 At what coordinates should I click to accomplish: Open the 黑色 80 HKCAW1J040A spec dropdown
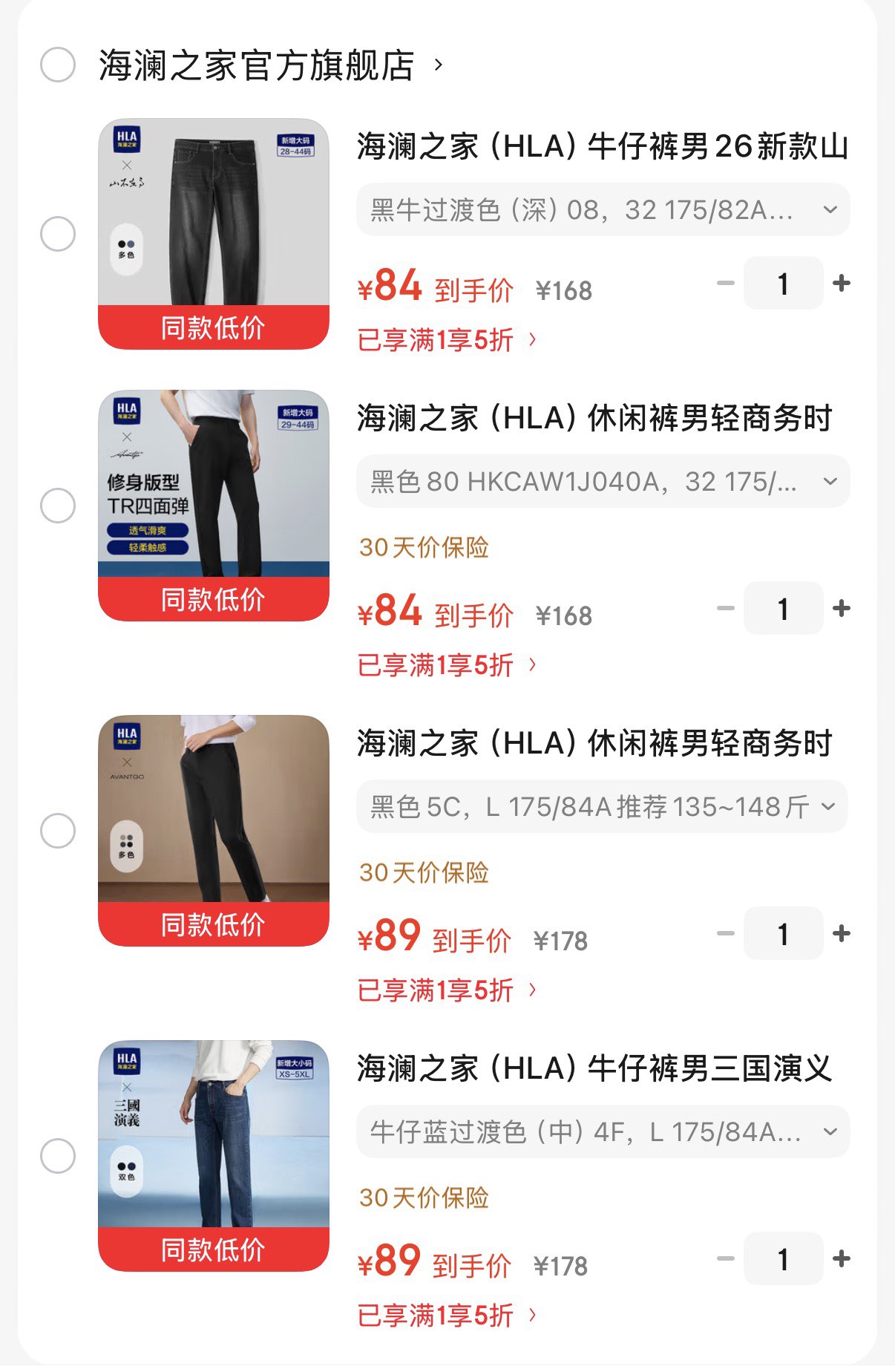point(603,482)
